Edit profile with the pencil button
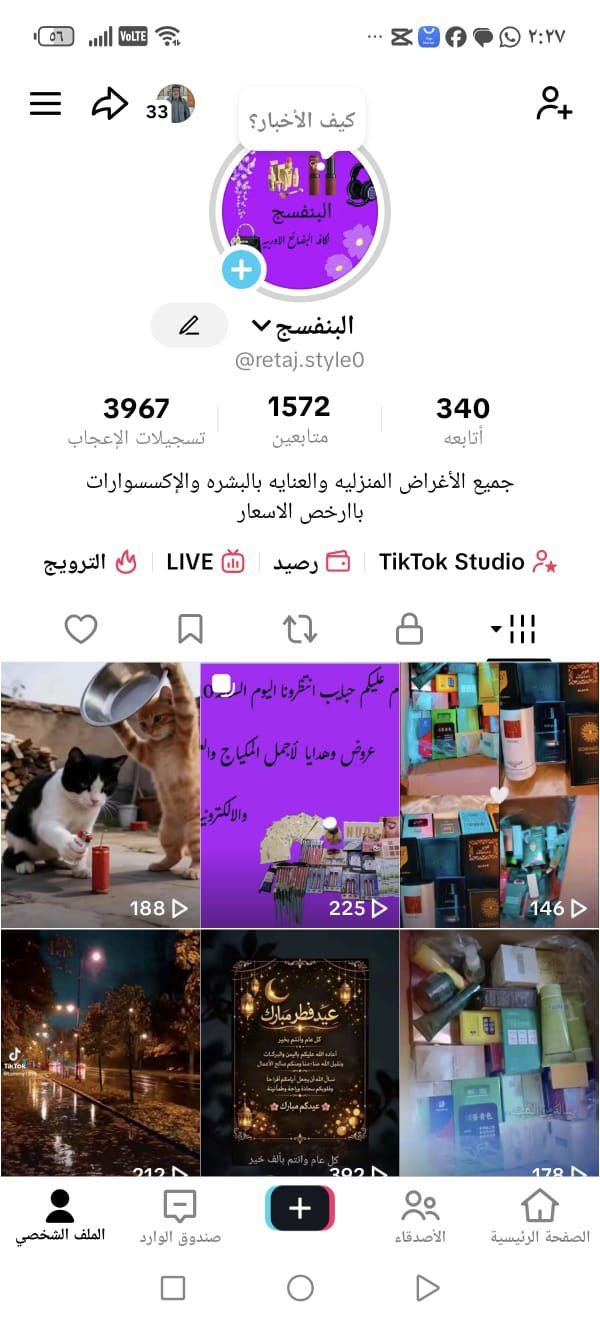This screenshot has height=1320, width=600. coord(189,325)
